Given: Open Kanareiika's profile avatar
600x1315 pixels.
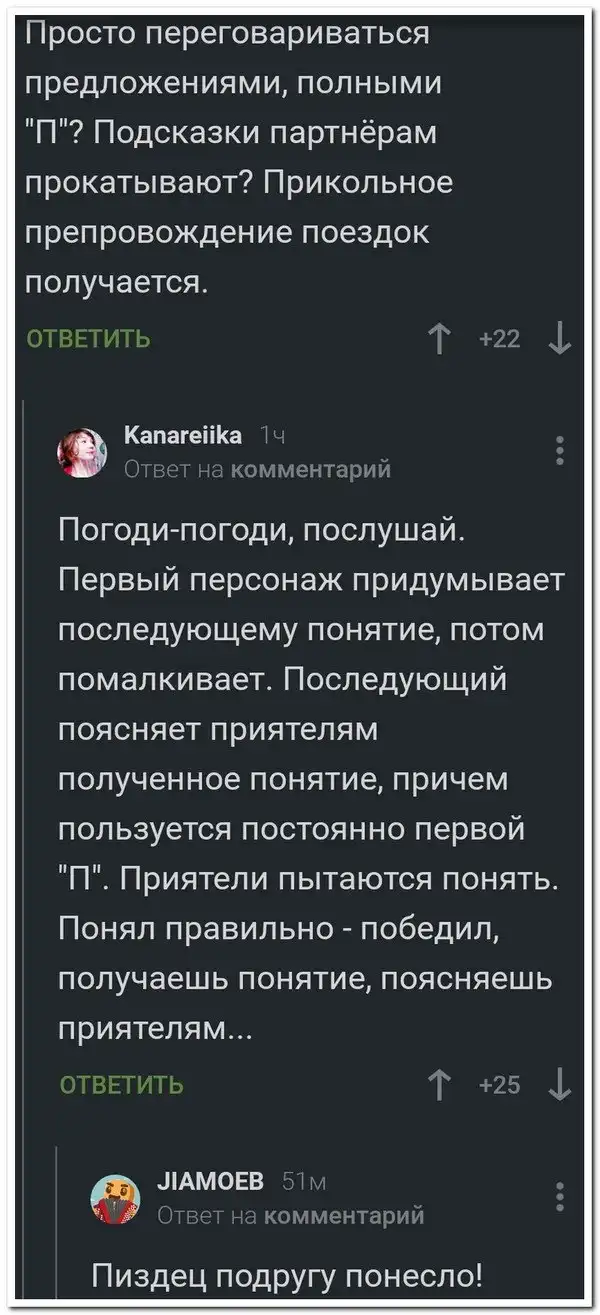Looking at the screenshot, I should [86, 452].
